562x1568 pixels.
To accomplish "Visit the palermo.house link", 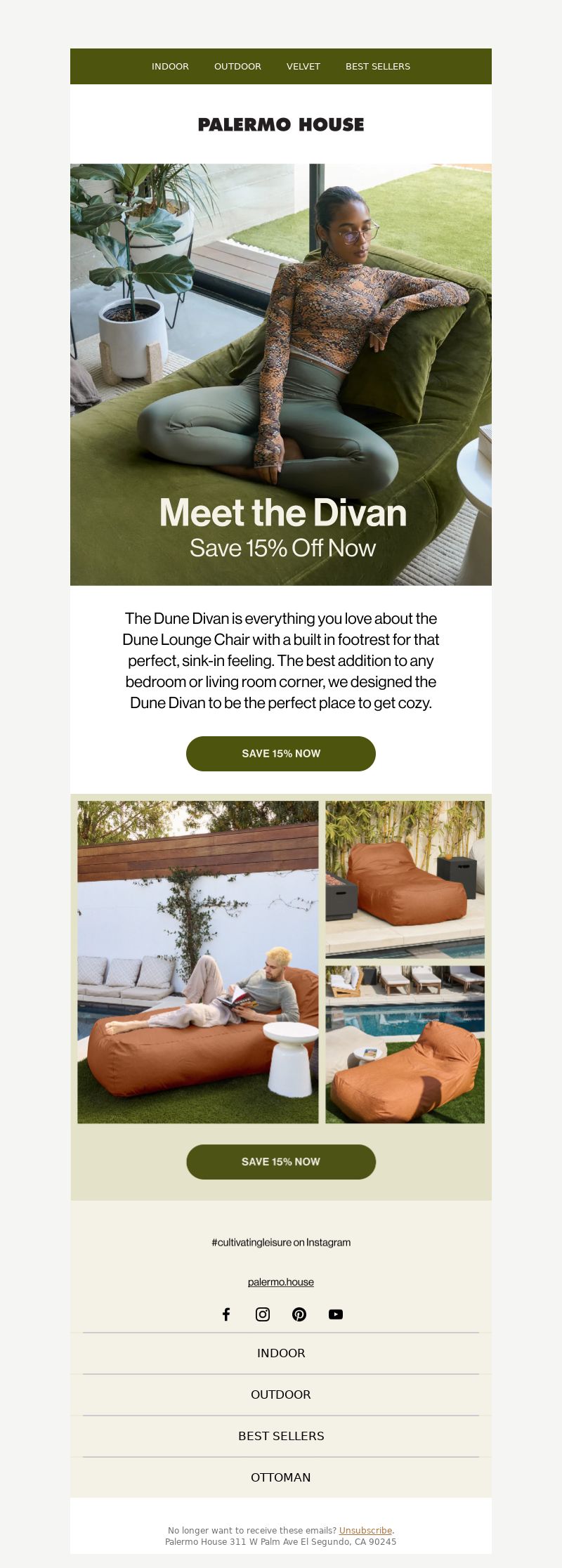I will click(x=281, y=1282).
